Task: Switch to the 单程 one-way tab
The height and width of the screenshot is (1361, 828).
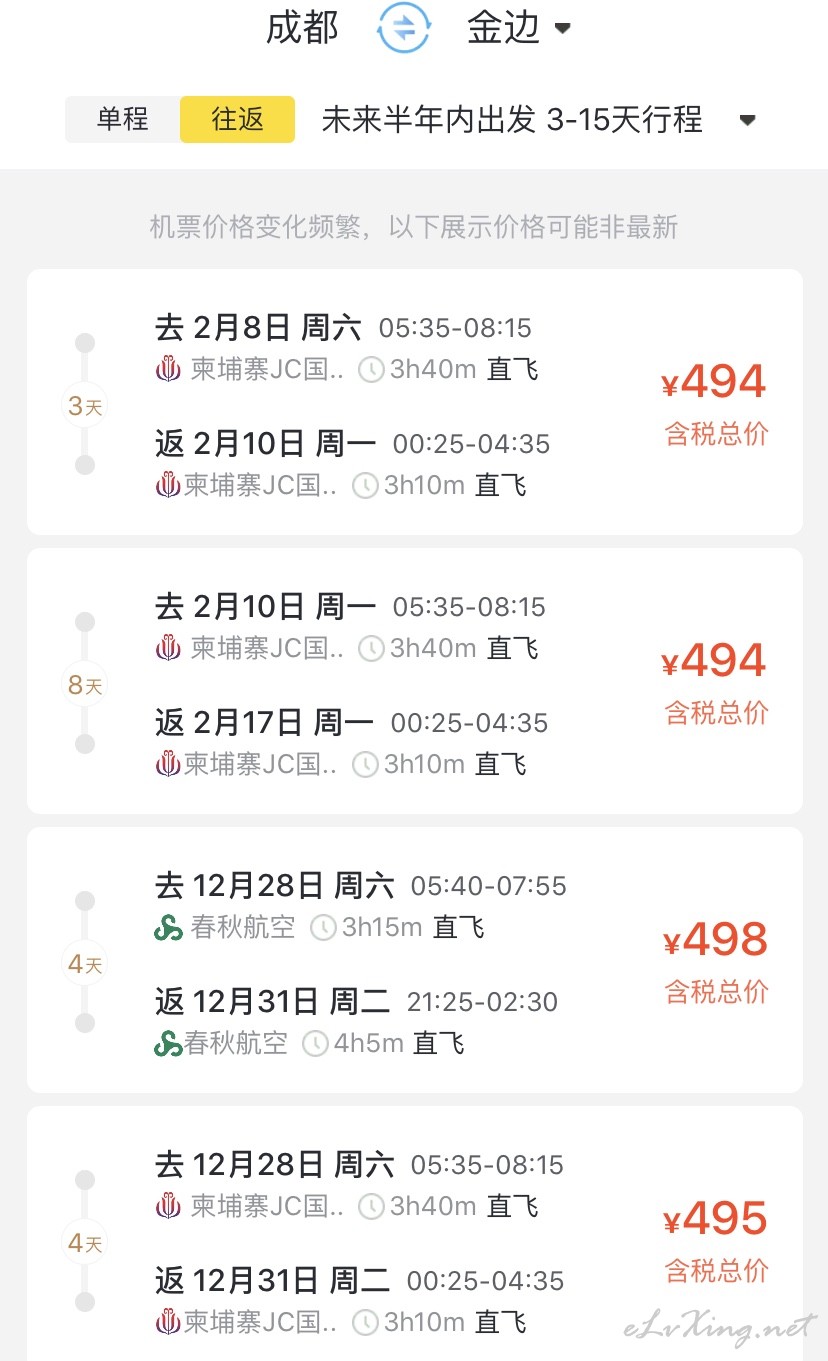Action: click(x=123, y=120)
